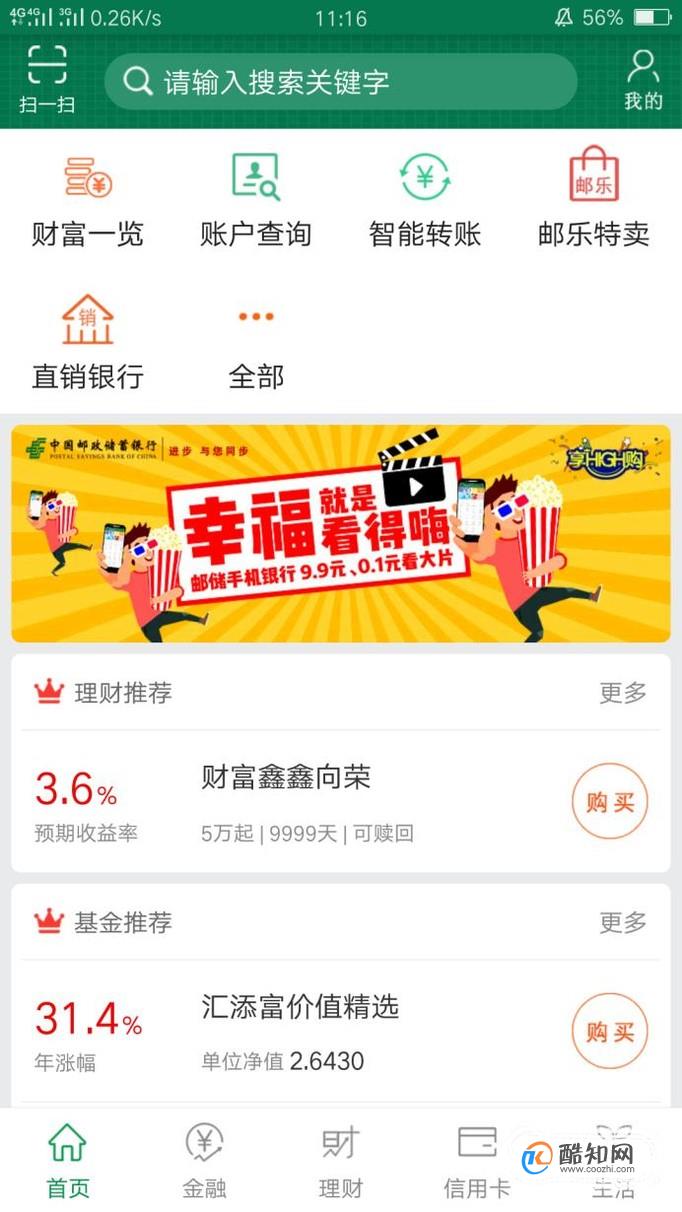Viewport: 682px width, 1212px height.
Task: Switch to the 金融 tab
Action: (x=204, y=1160)
